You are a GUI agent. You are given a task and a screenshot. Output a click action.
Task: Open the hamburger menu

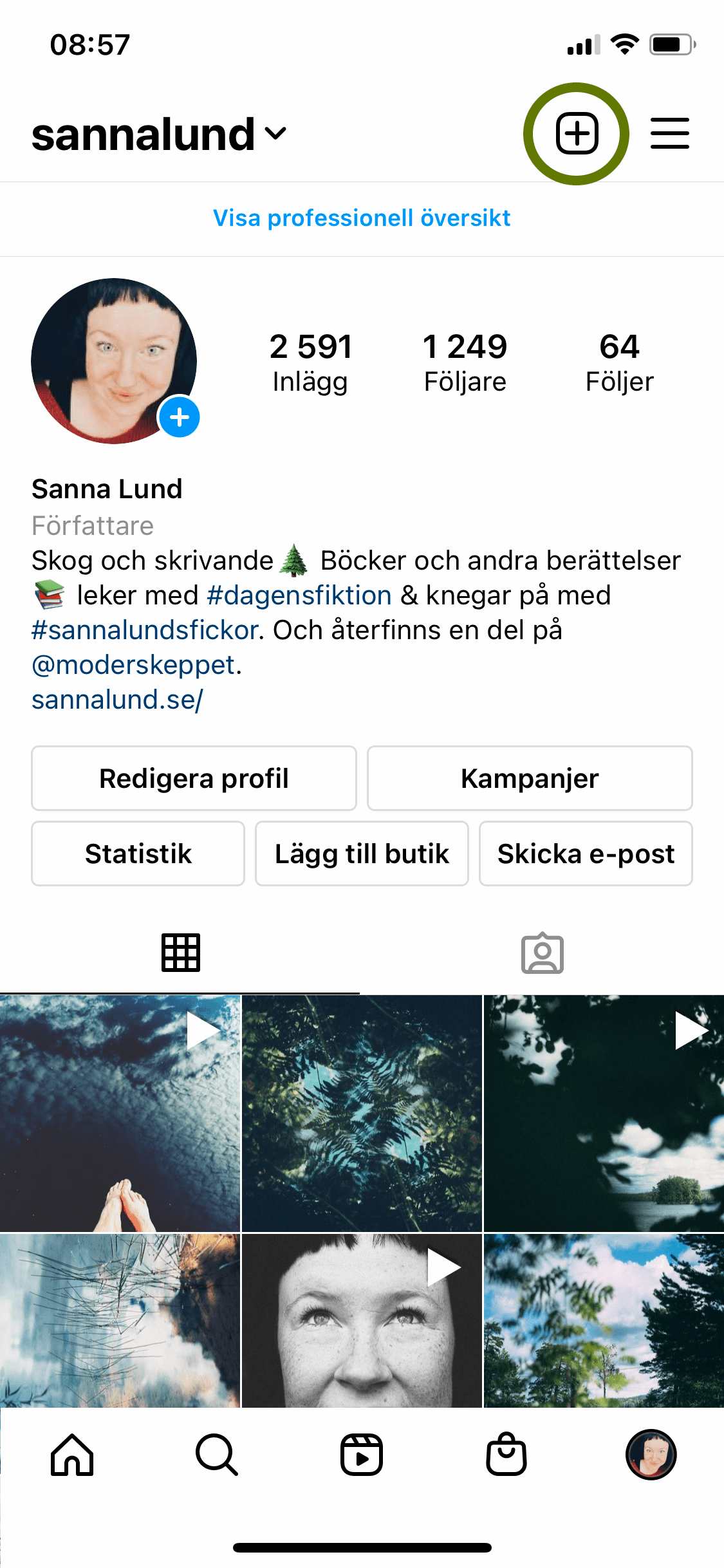669,133
